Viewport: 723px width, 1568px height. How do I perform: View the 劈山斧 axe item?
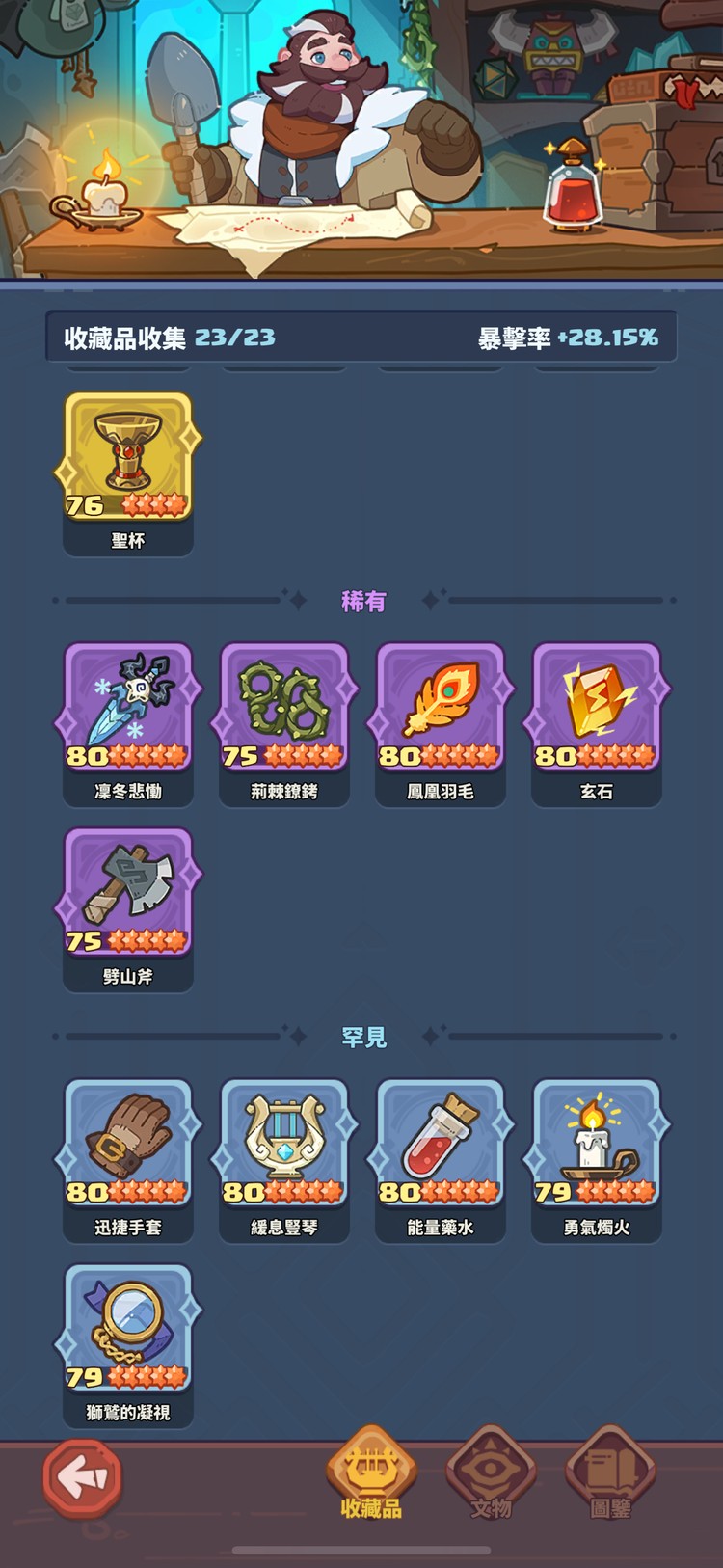pyautogui.click(x=128, y=909)
